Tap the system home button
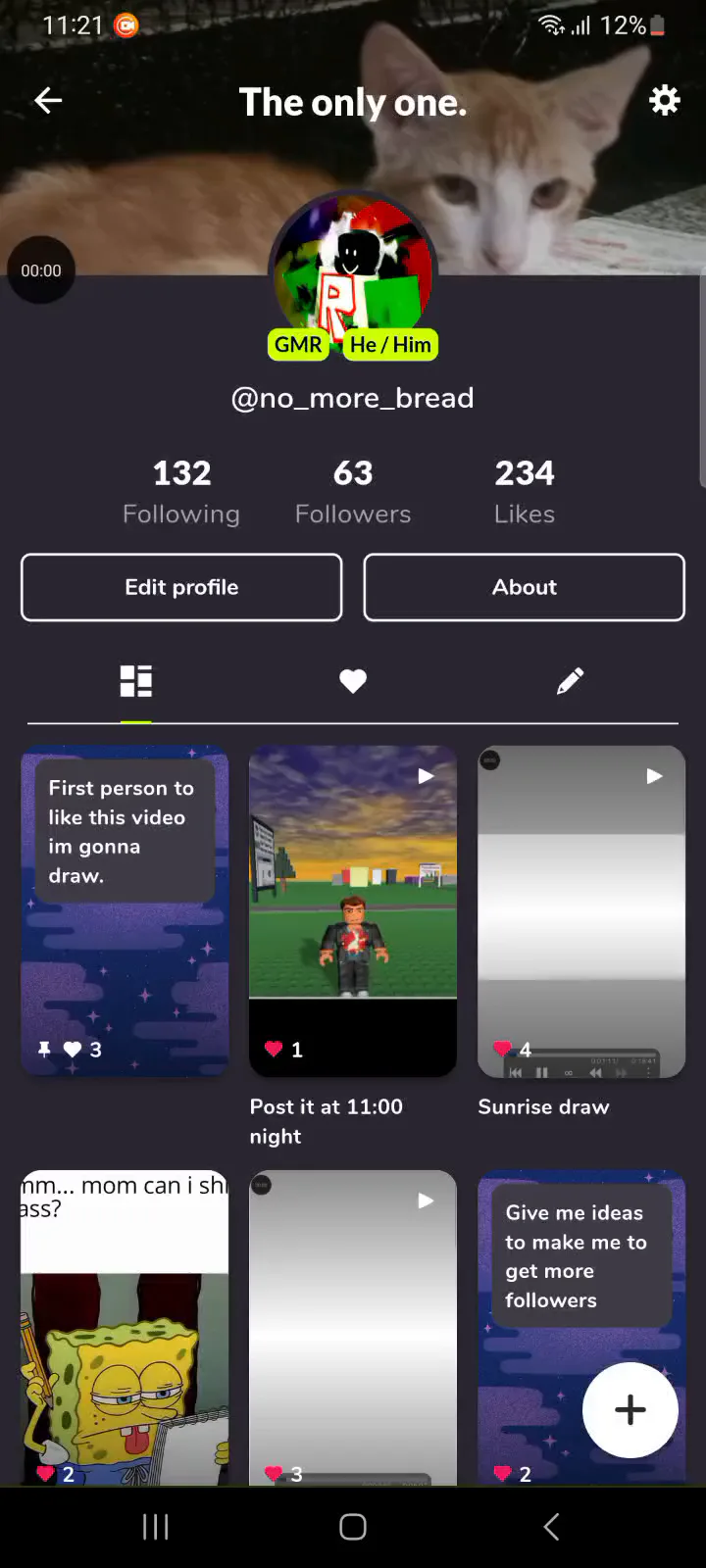This screenshot has width=706, height=1568. click(x=353, y=1526)
